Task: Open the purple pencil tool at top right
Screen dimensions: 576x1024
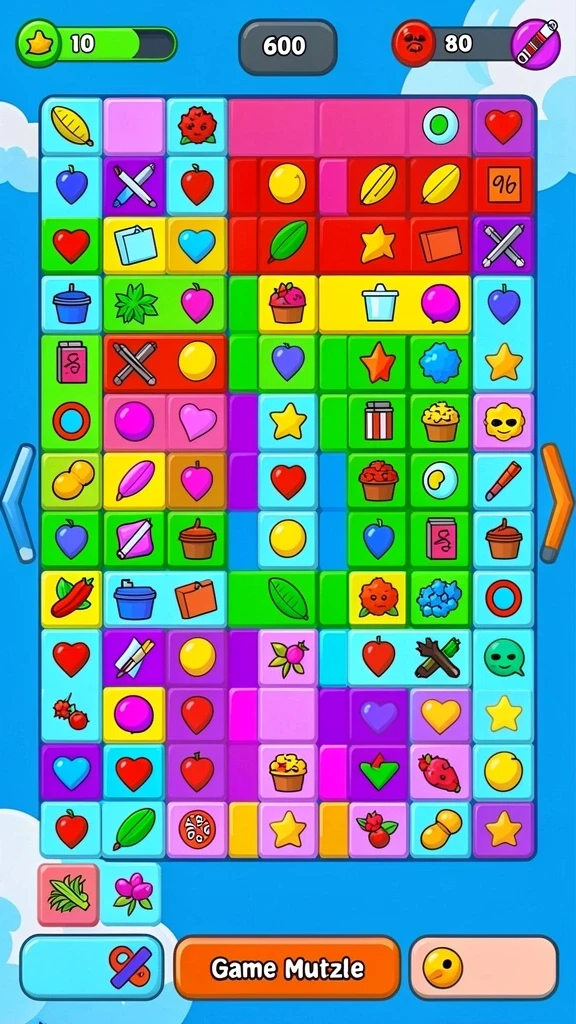Action: (536, 43)
